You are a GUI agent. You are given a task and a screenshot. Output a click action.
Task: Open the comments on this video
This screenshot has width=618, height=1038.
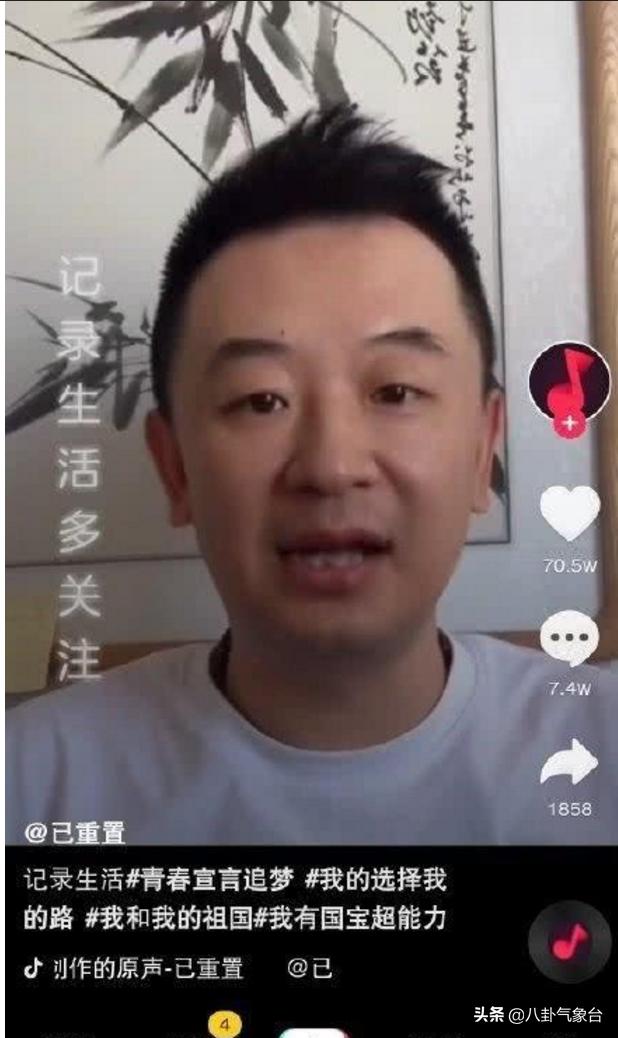point(570,637)
